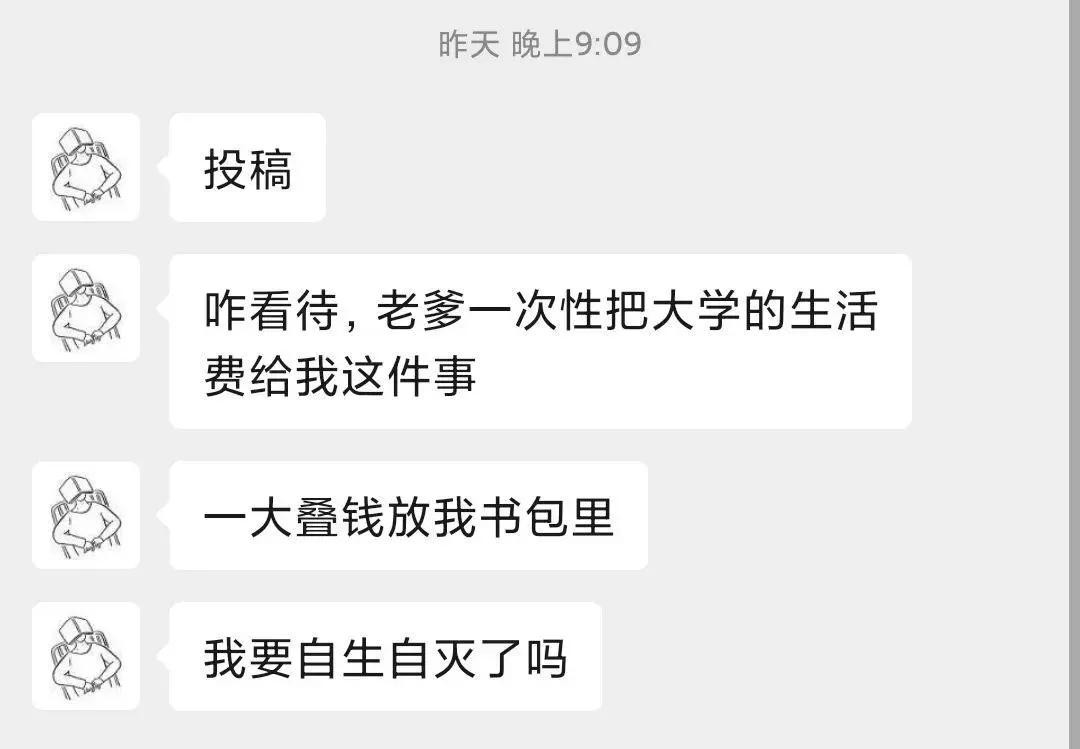Screen dimensions: 1080x749
Task: Open sender's avatar beside the 投稿 message
Action: [x=86, y=167]
